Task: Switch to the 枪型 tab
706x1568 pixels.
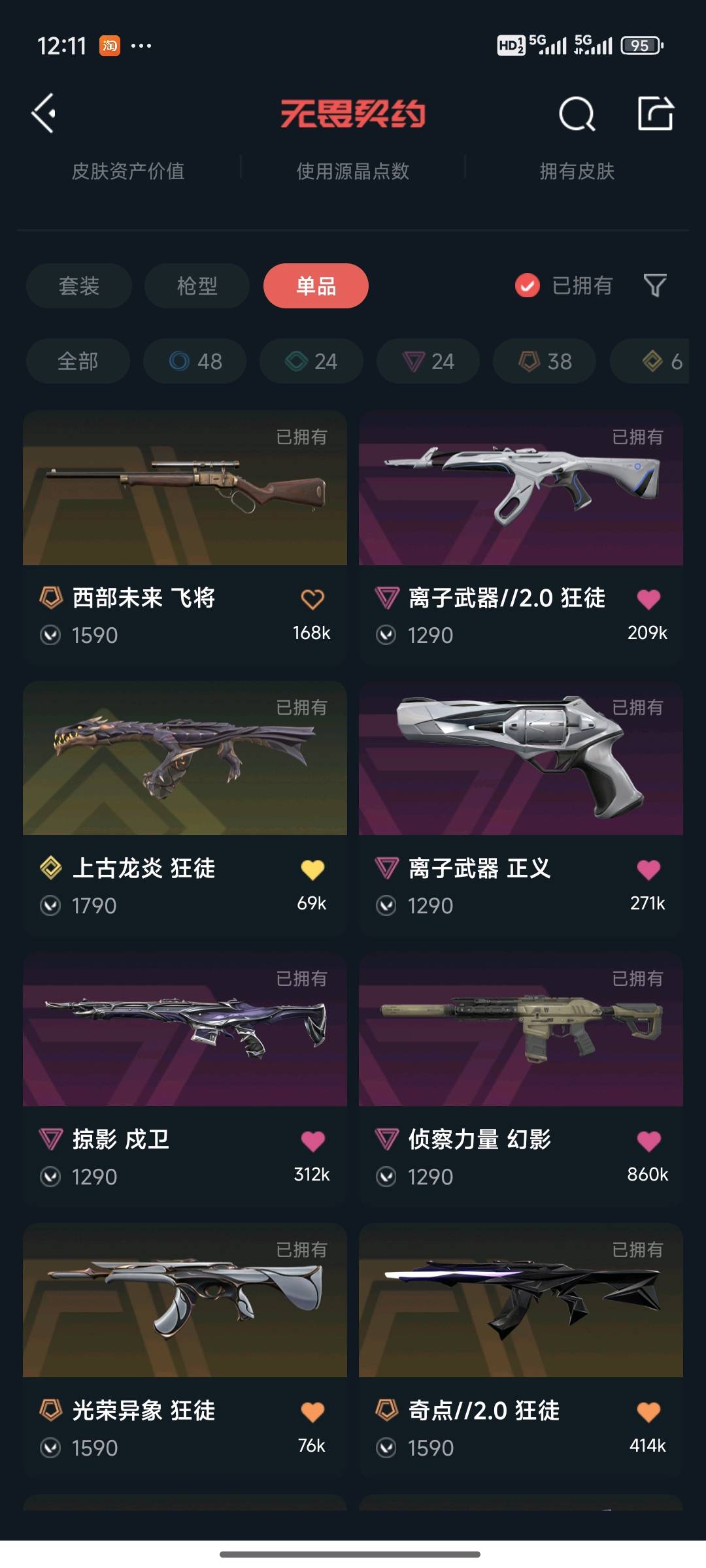Action: click(x=197, y=286)
